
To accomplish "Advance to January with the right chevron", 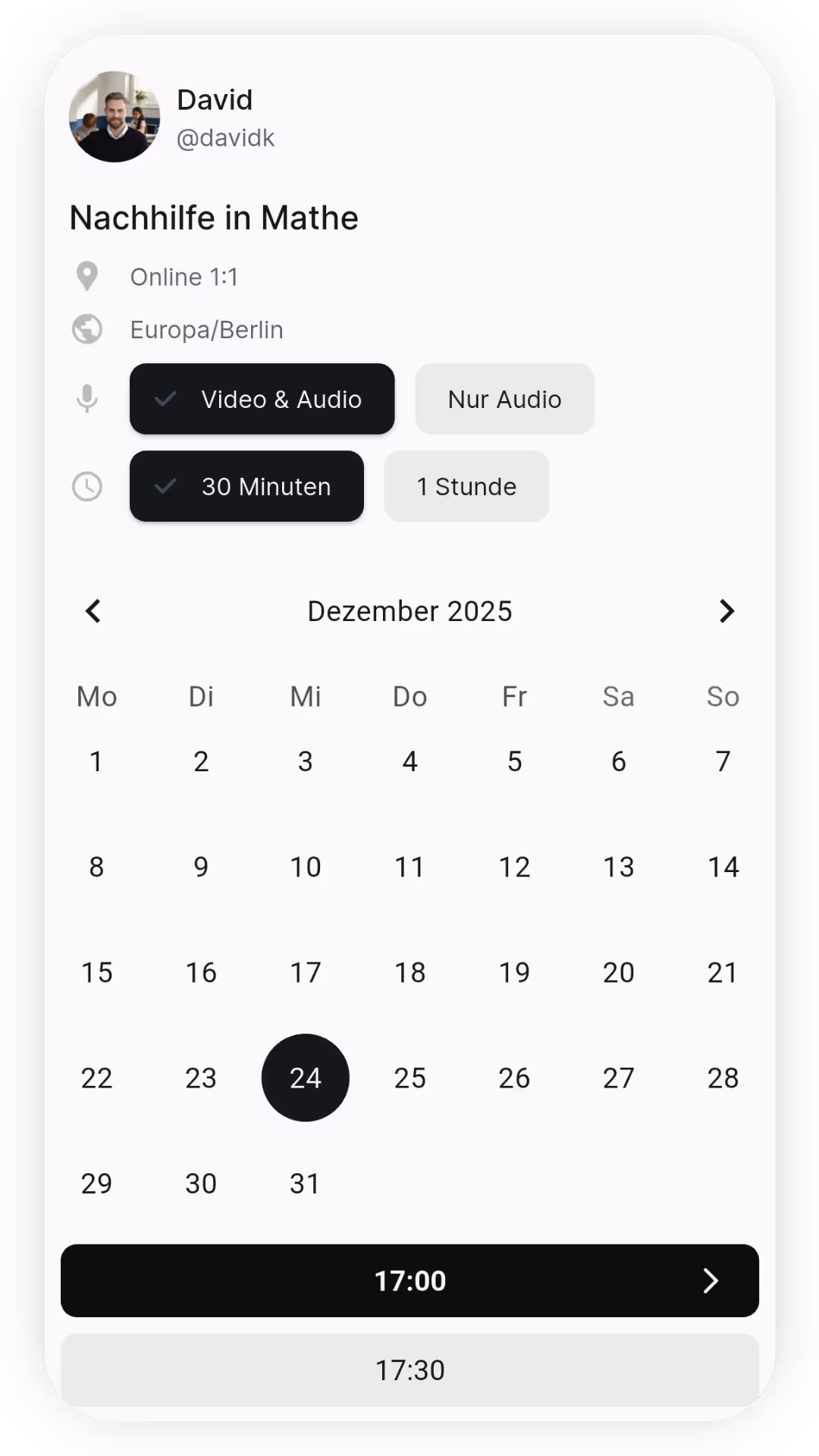I will point(726,611).
